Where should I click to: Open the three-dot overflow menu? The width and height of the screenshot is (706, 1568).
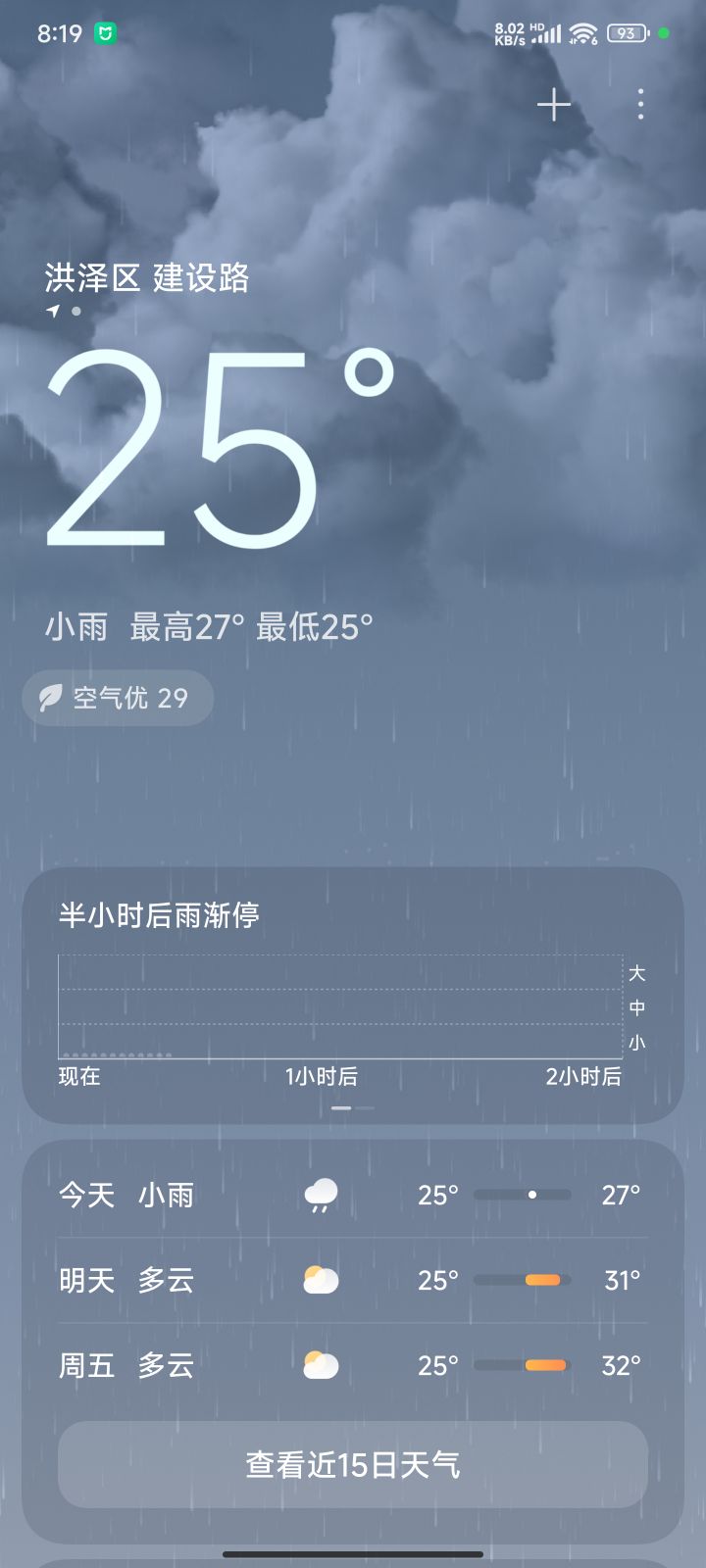(x=640, y=105)
